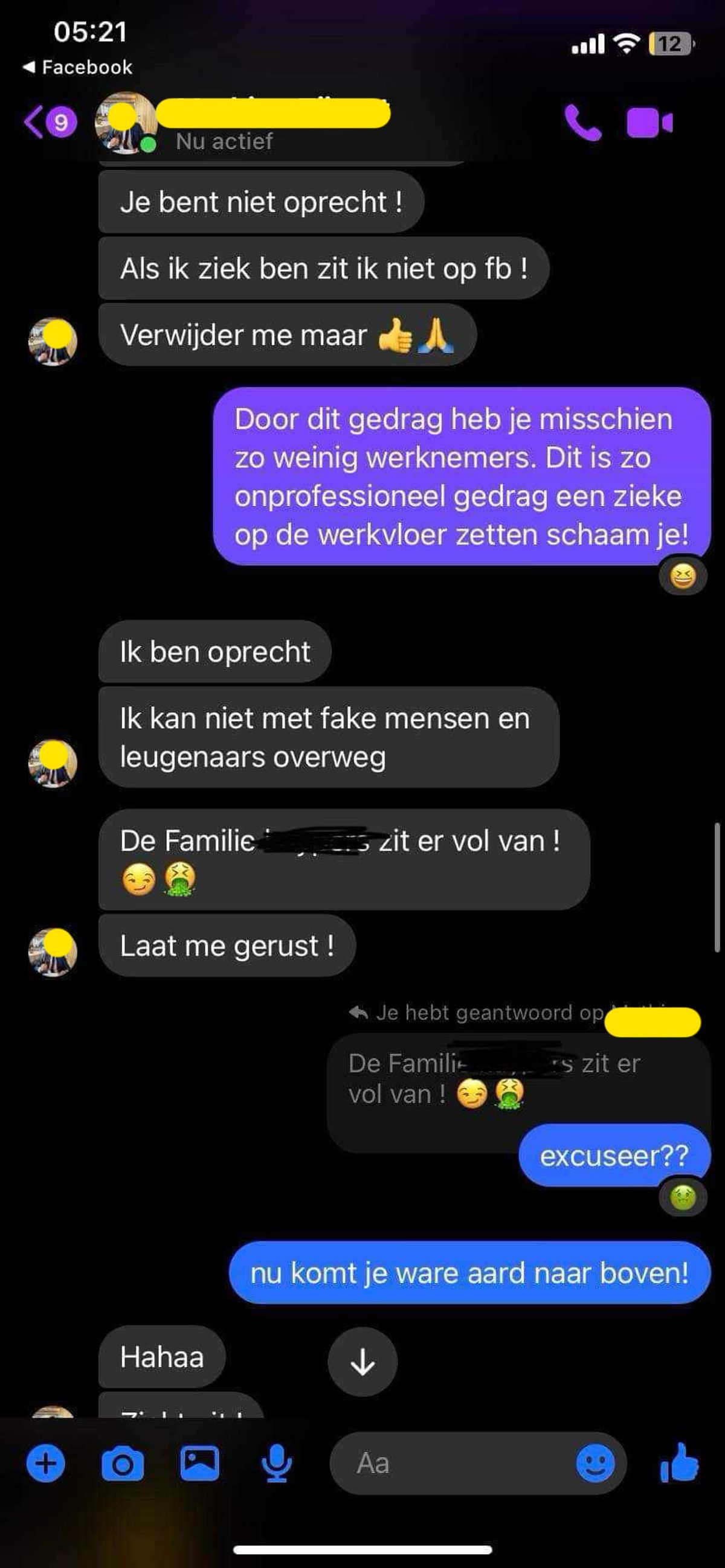View the laughing reaction on the purple message
The height and width of the screenshot is (1568, 725).
coord(682,576)
